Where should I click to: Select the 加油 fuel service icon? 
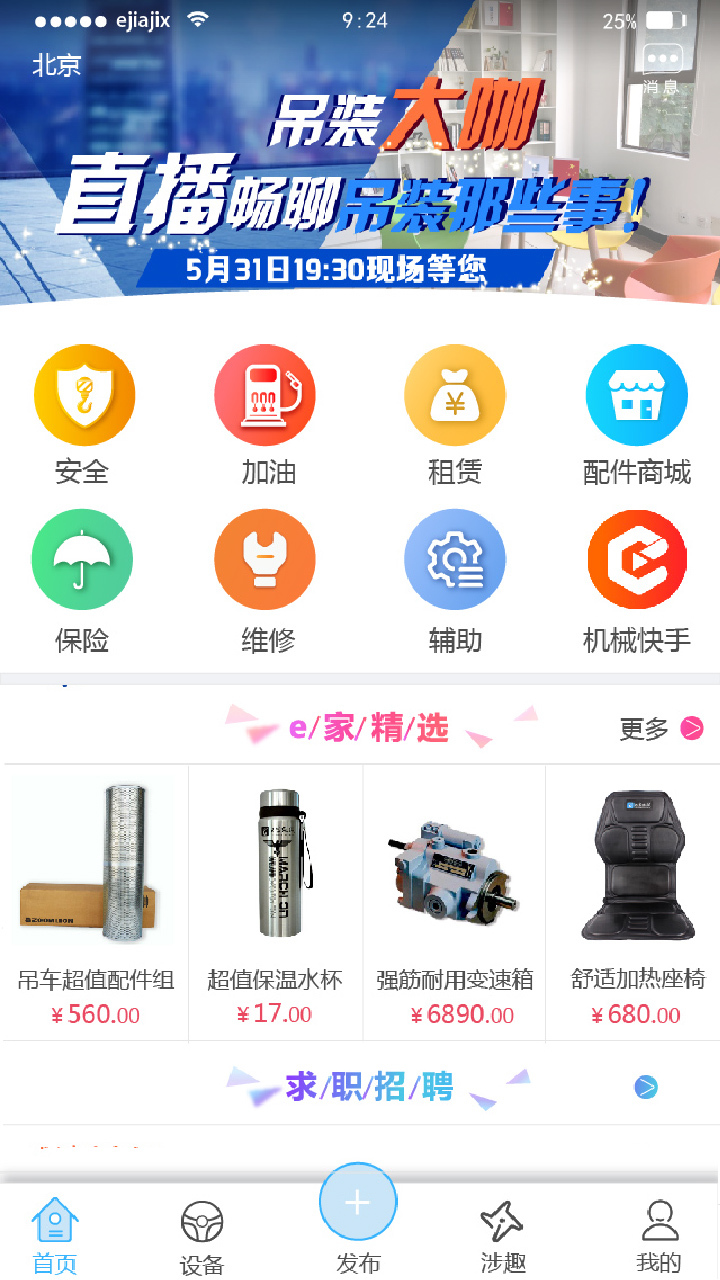[x=264, y=394]
